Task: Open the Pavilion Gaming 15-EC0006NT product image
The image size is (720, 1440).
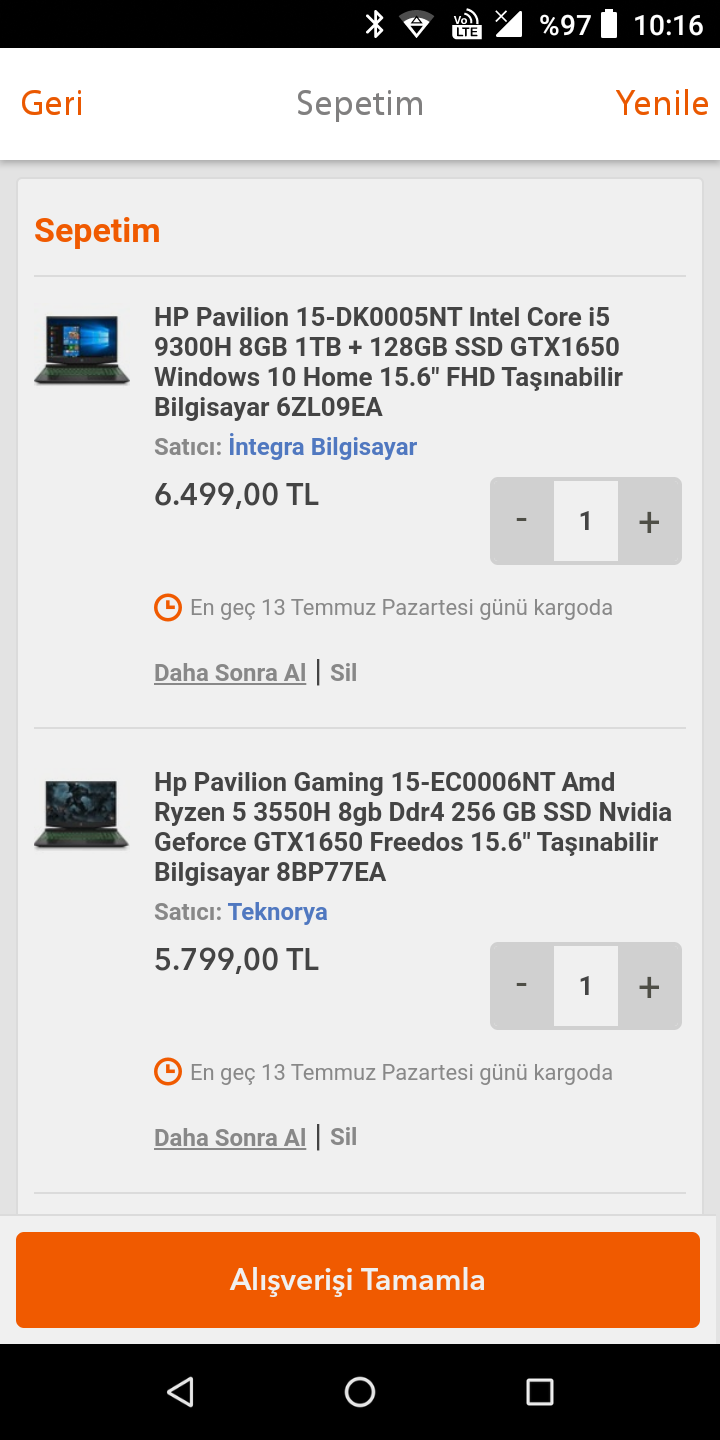Action: (x=82, y=814)
